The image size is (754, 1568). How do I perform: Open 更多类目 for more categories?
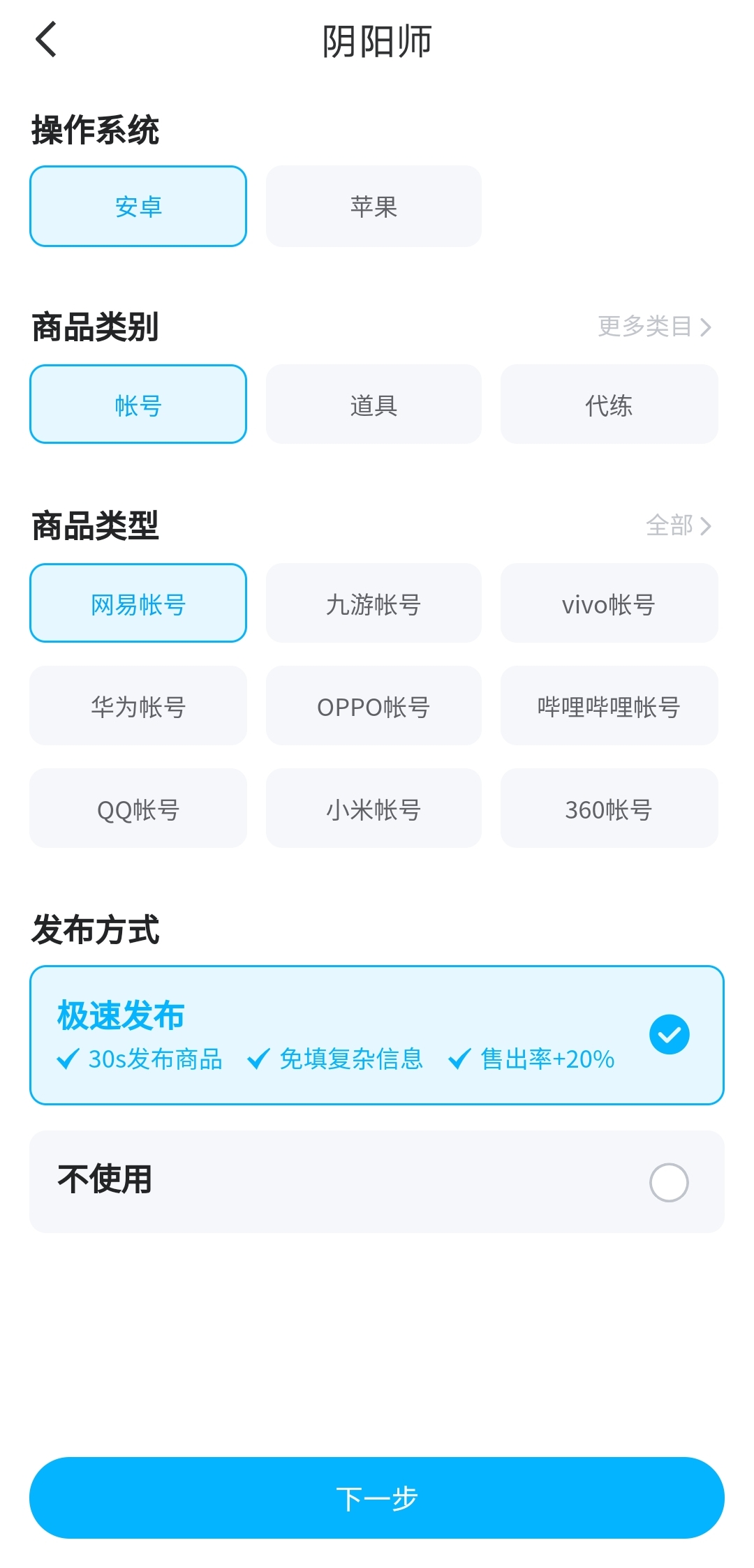(x=653, y=326)
